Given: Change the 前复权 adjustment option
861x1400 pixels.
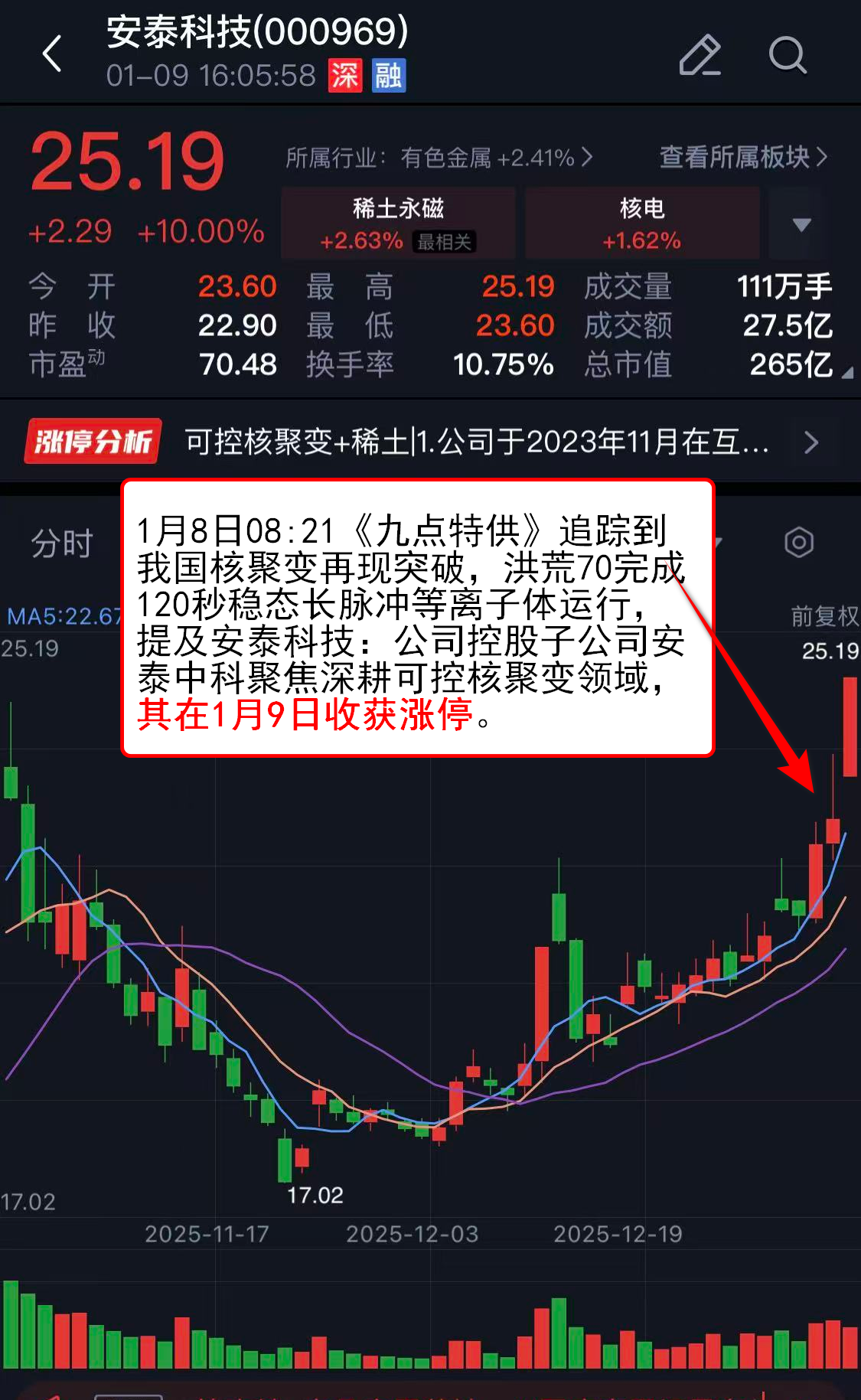Looking at the screenshot, I should [x=823, y=615].
